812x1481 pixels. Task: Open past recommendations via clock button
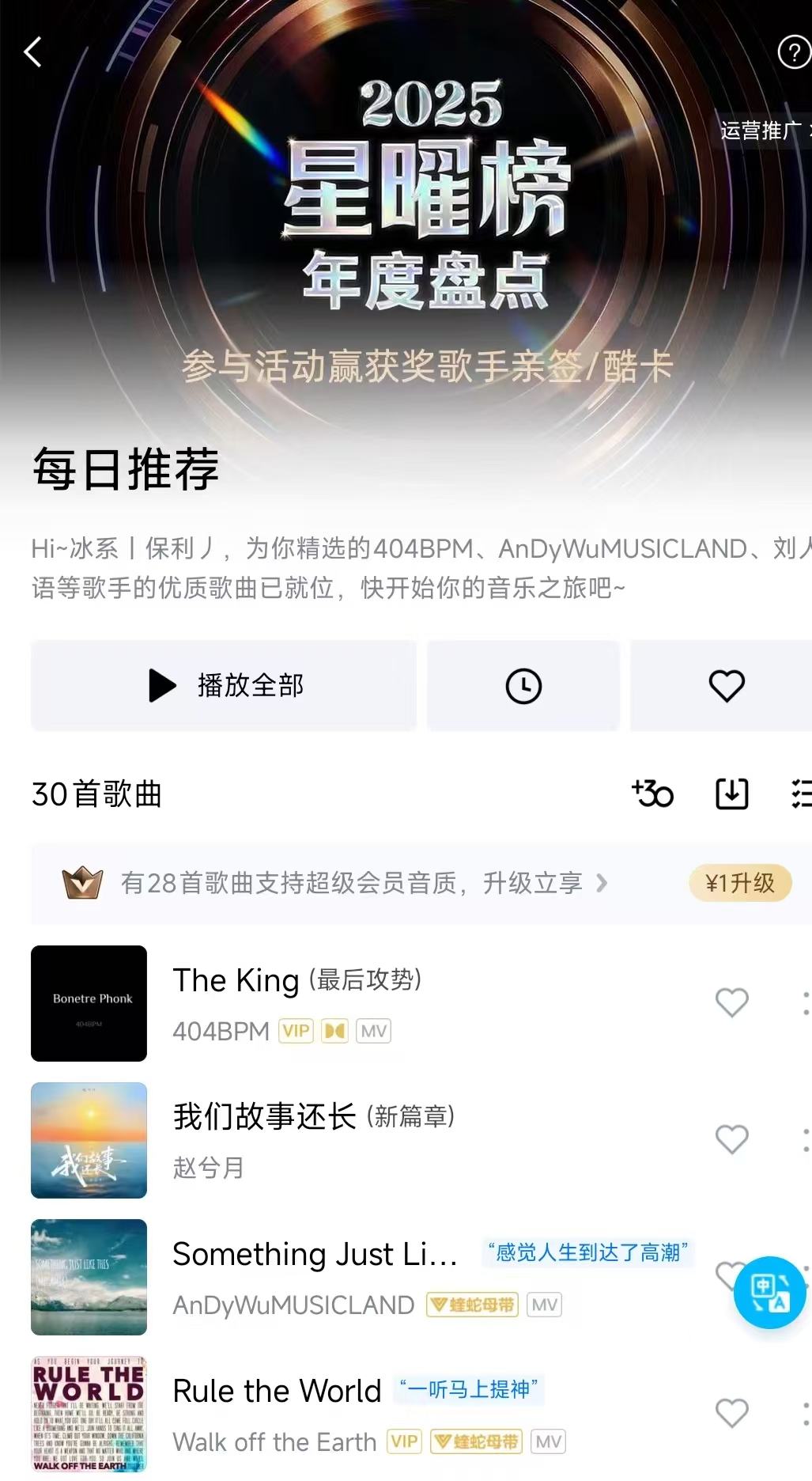pyautogui.click(x=523, y=686)
